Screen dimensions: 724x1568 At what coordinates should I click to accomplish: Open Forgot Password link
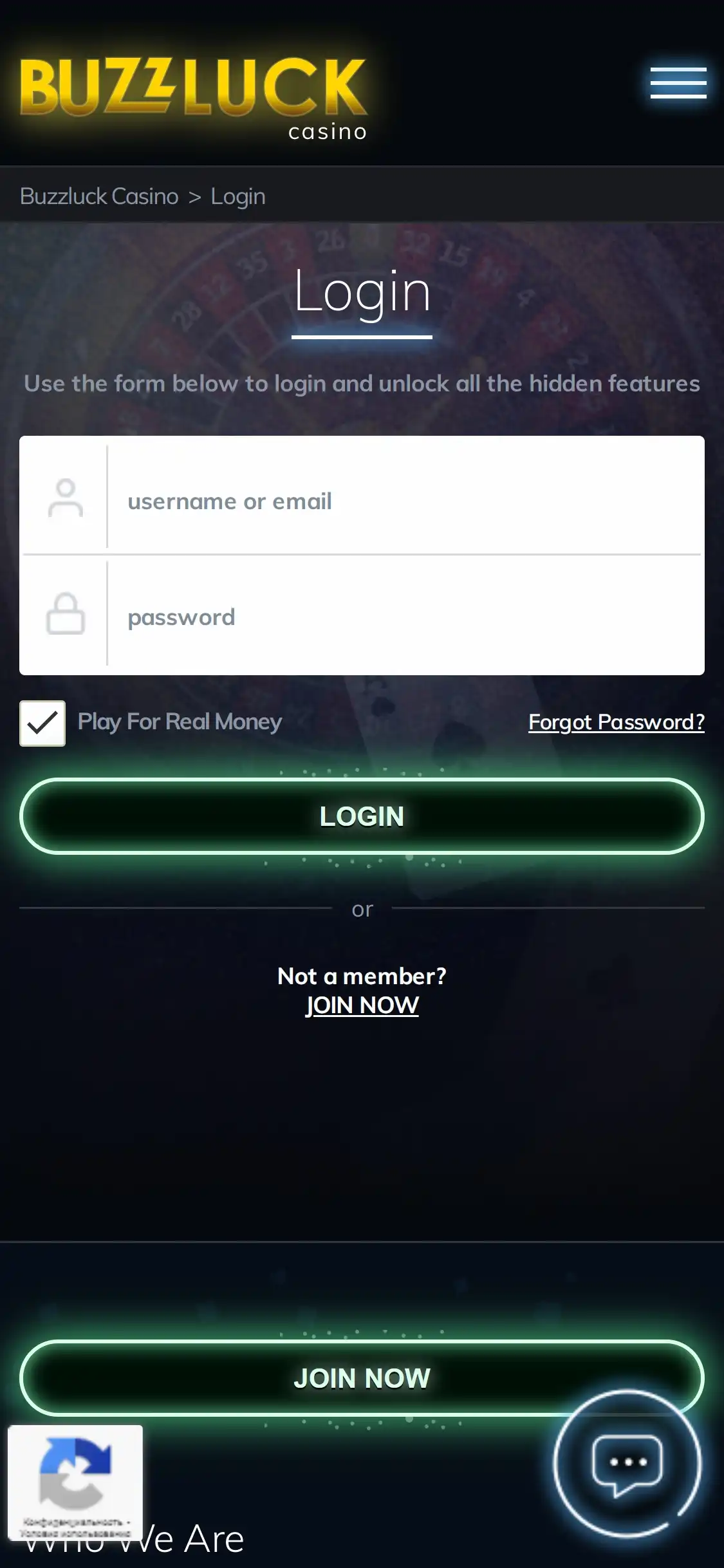click(x=616, y=722)
